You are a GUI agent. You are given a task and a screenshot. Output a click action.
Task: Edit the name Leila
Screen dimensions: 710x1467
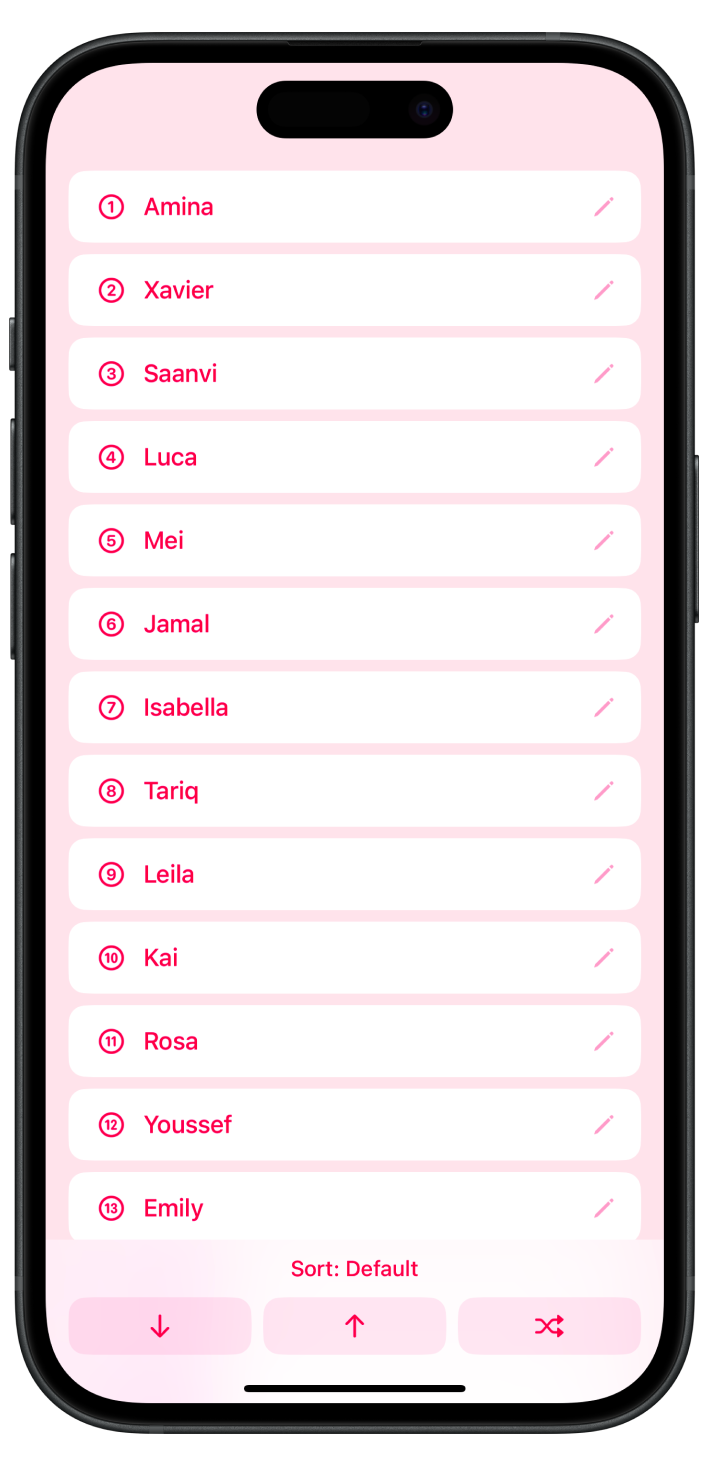point(603,874)
